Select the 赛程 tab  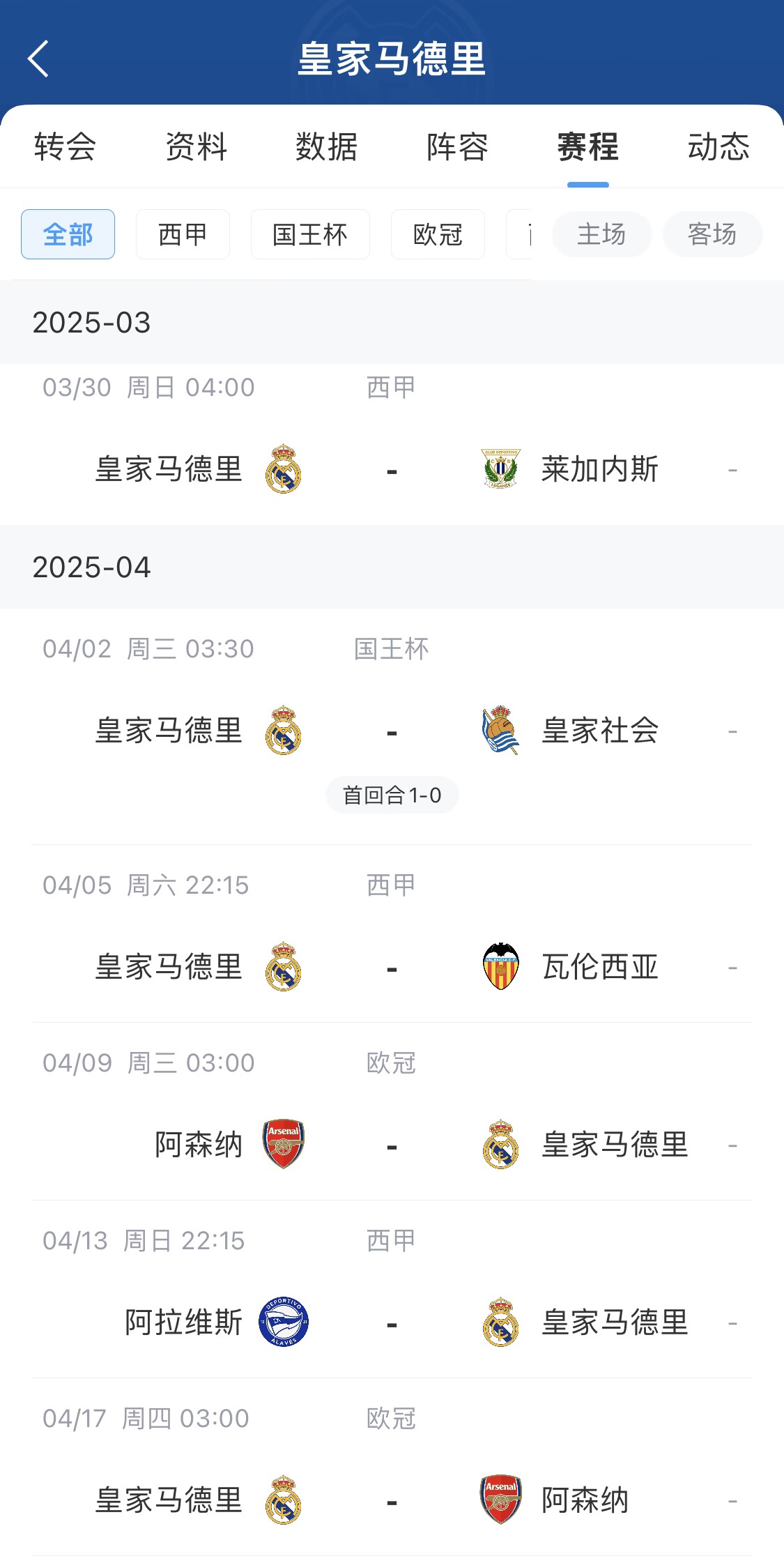pos(587,147)
